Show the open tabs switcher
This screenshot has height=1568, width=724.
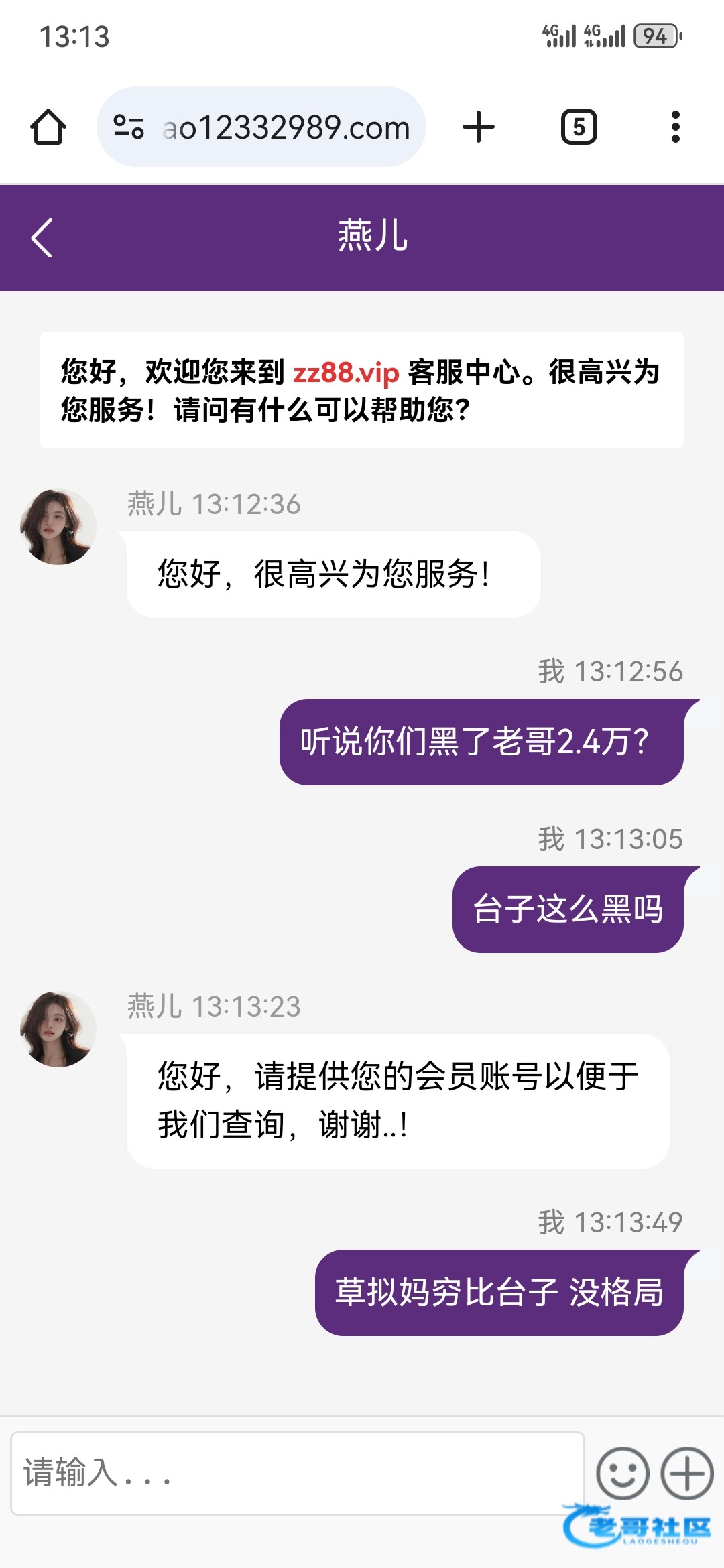point(579,127)
